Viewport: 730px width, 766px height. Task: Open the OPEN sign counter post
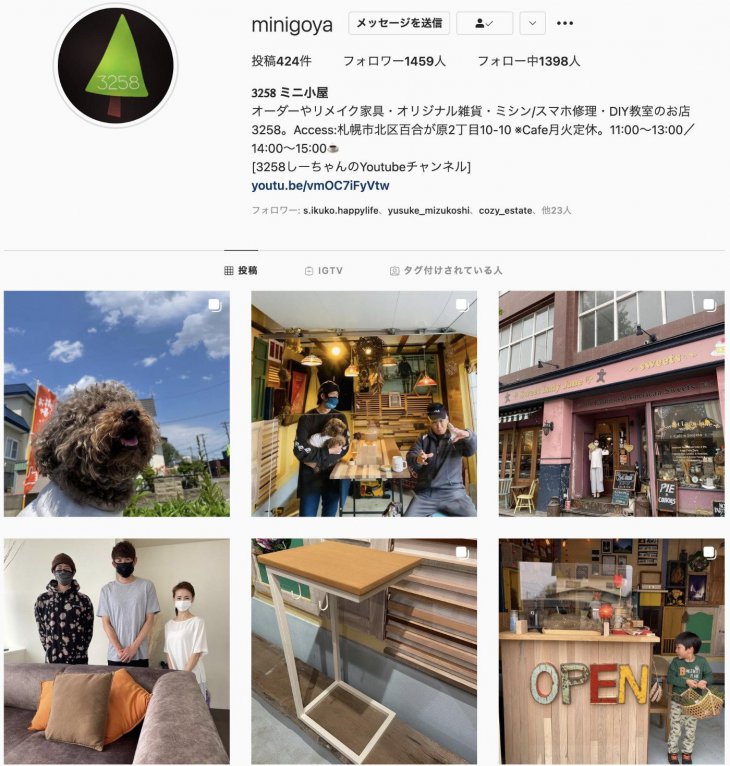tap(611, 651)
